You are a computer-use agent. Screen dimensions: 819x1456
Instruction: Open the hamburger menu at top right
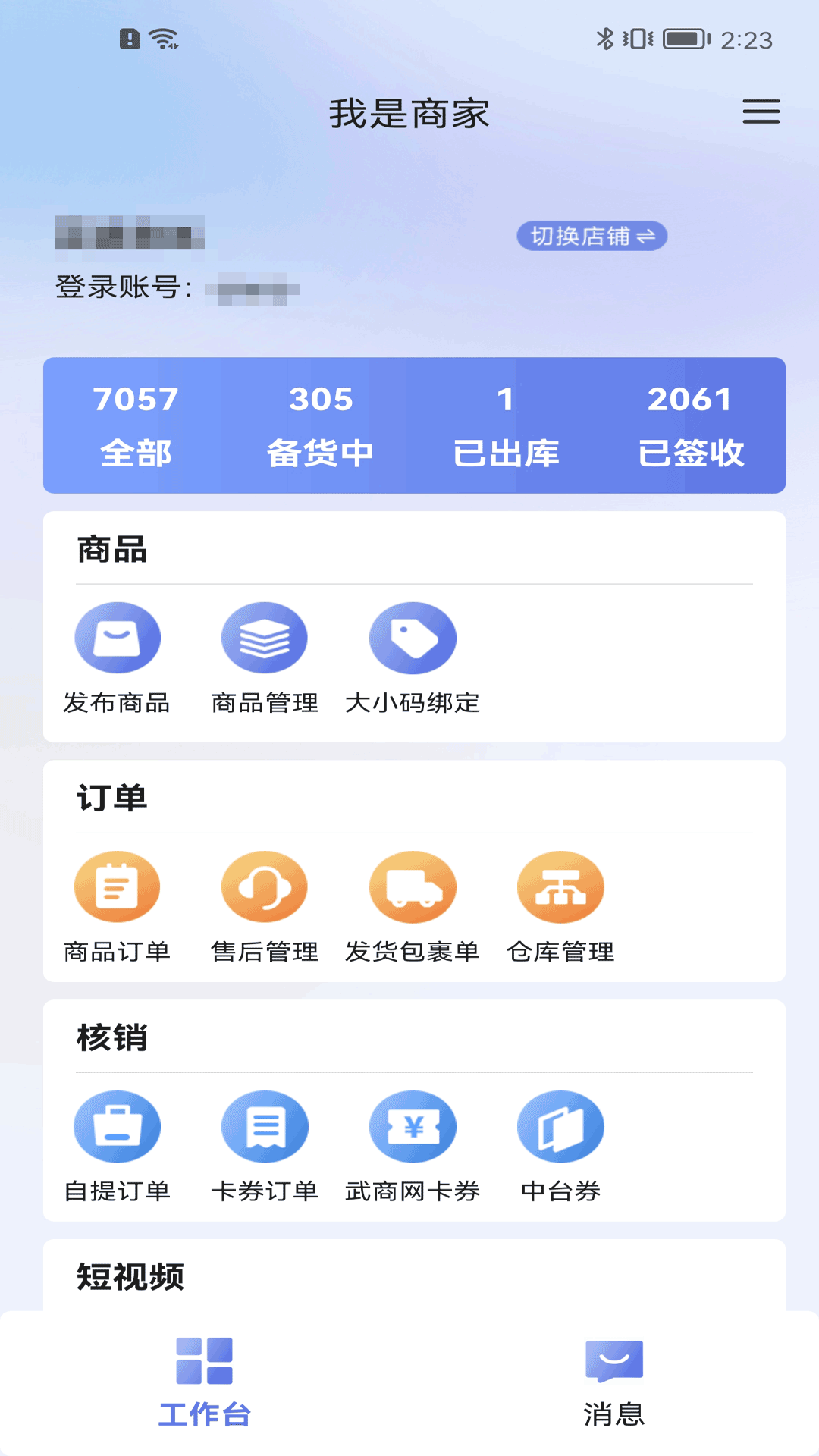tap(761, 111)
